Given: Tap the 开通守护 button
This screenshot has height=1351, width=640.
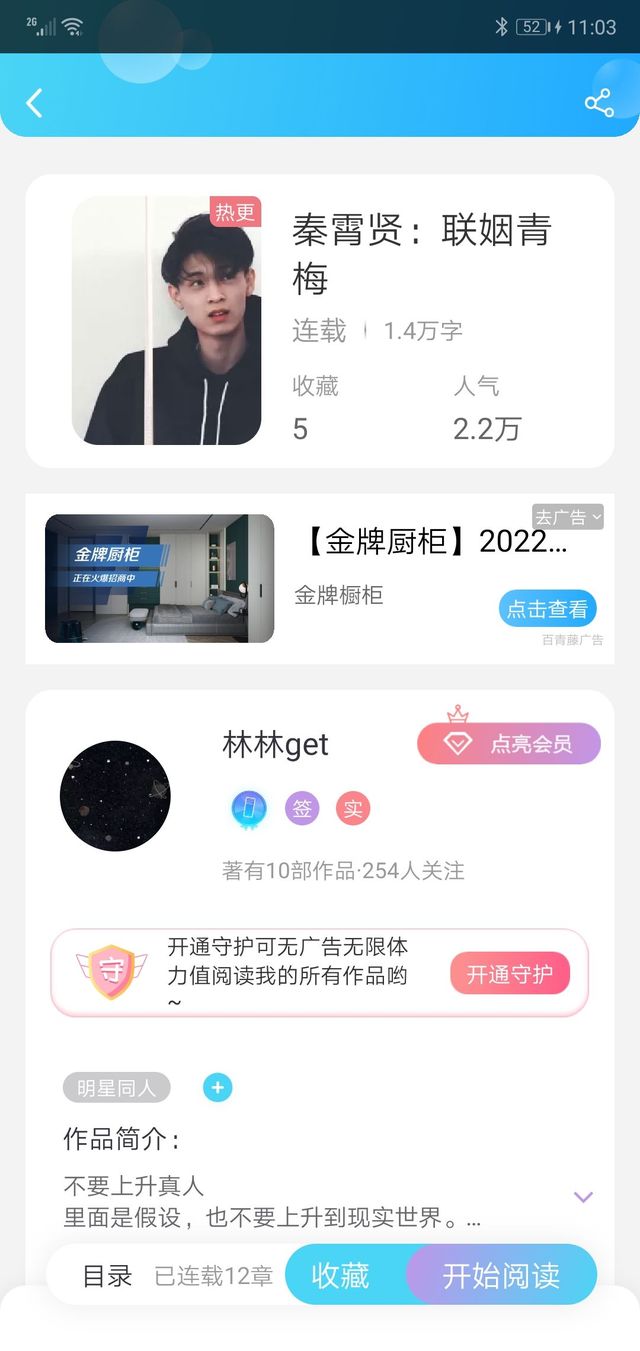Looking at the screenshot, I should pos(509,974).
